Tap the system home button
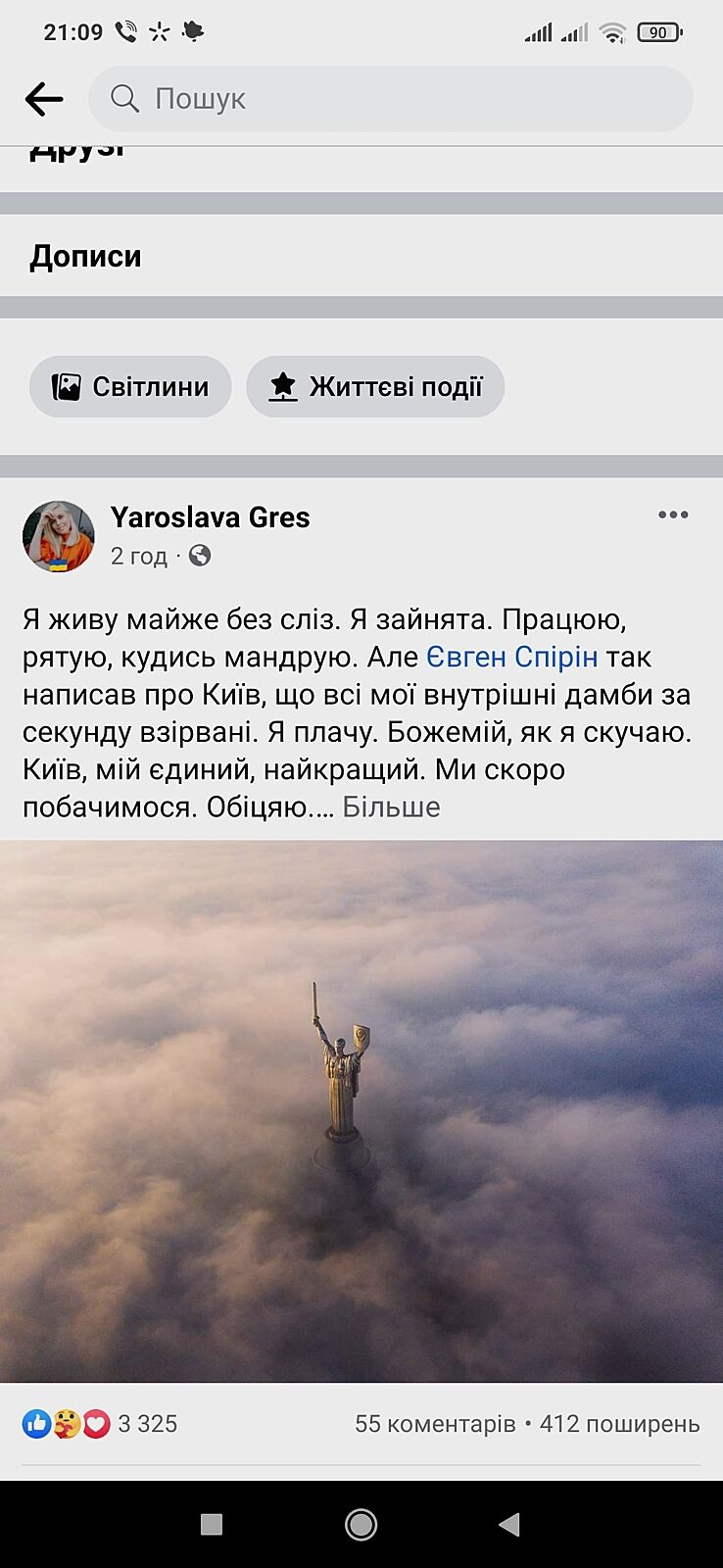The width and height of the screenshot is (723, 1568). point(361,1524)
